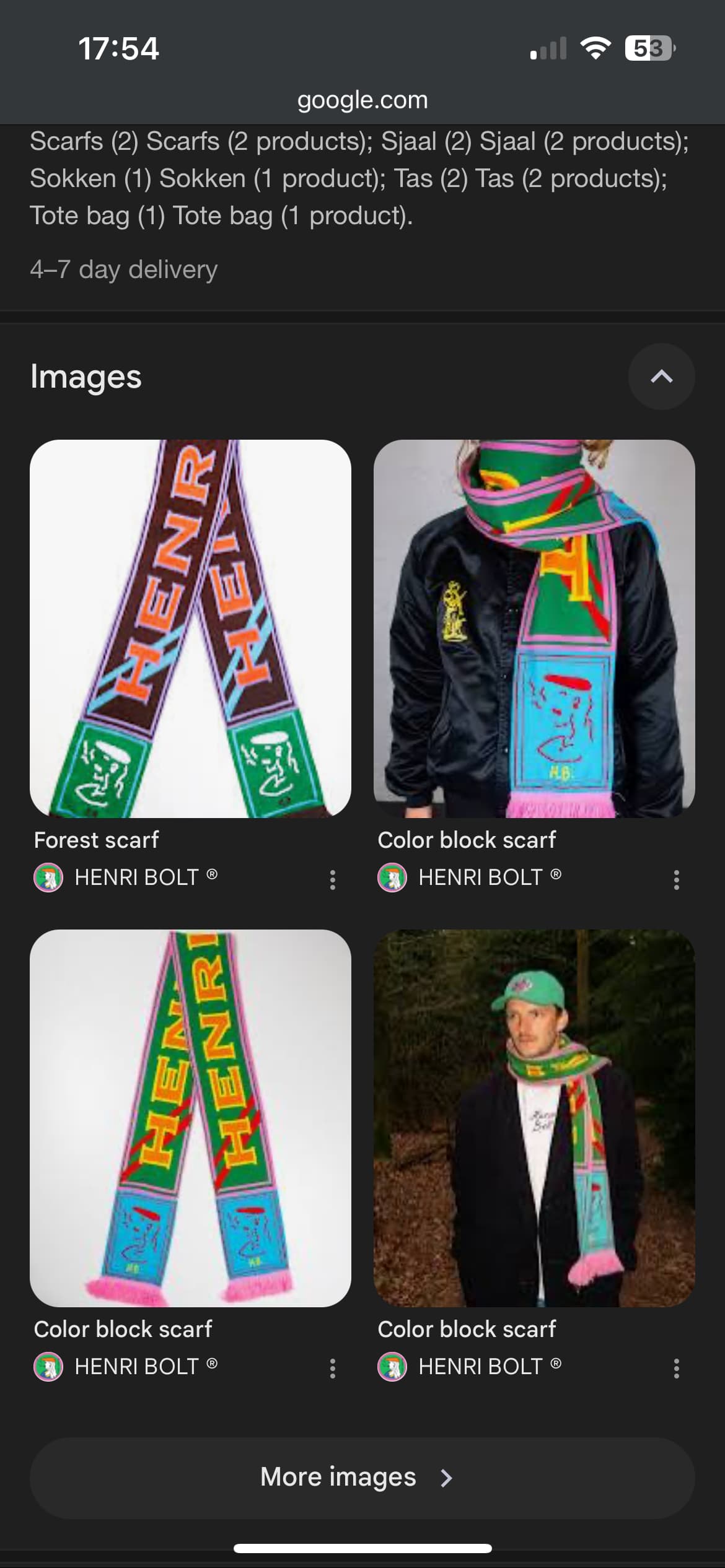Open Color block scarf image on white background
Viewport: 725px width, 1568px height.
point(190,1118)
